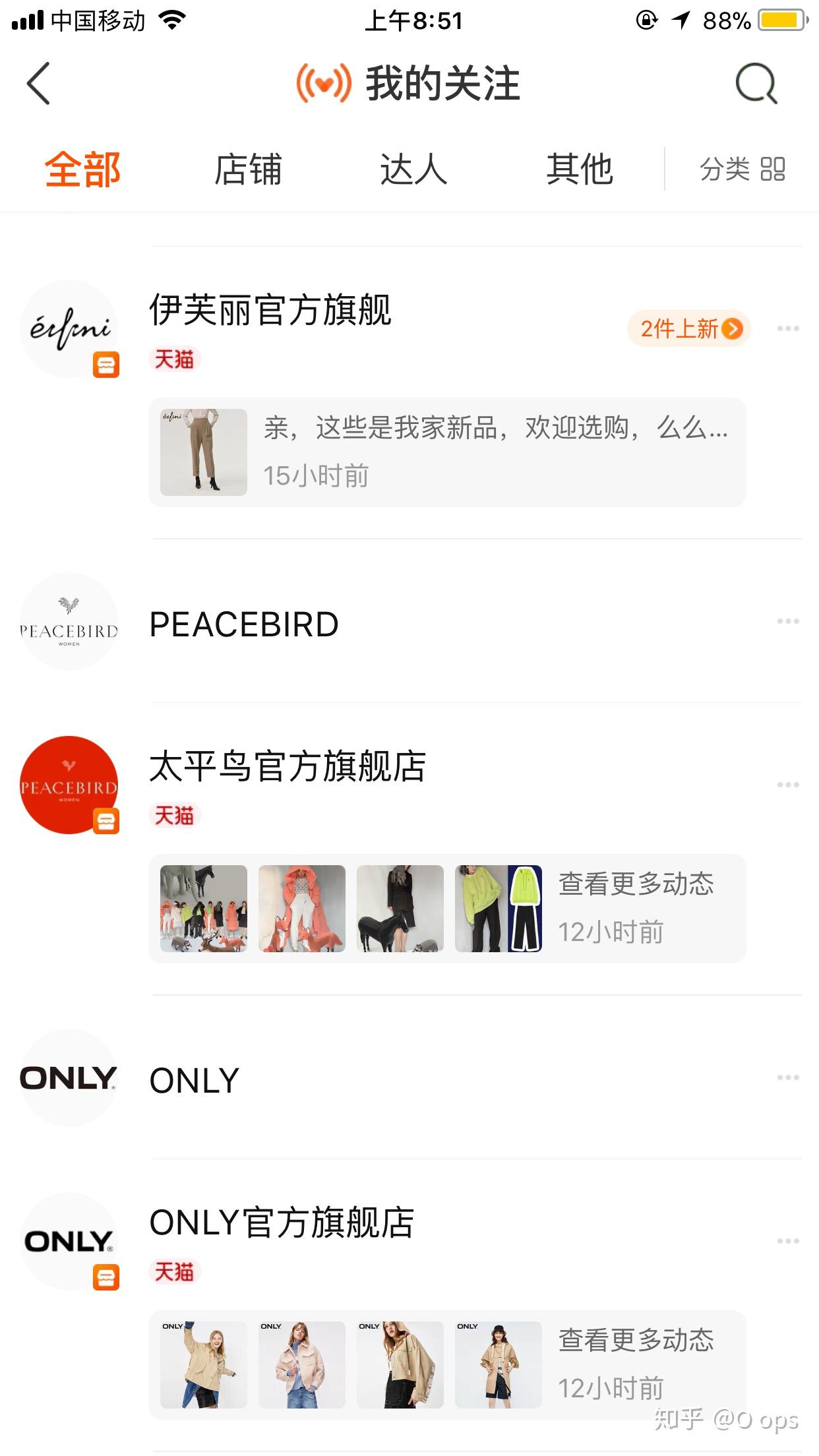Screen dimensions: 819x1456
Task: Open more options for ONLY官方旗舰店
Action: pyautogui.click(x=788, y=1241)
